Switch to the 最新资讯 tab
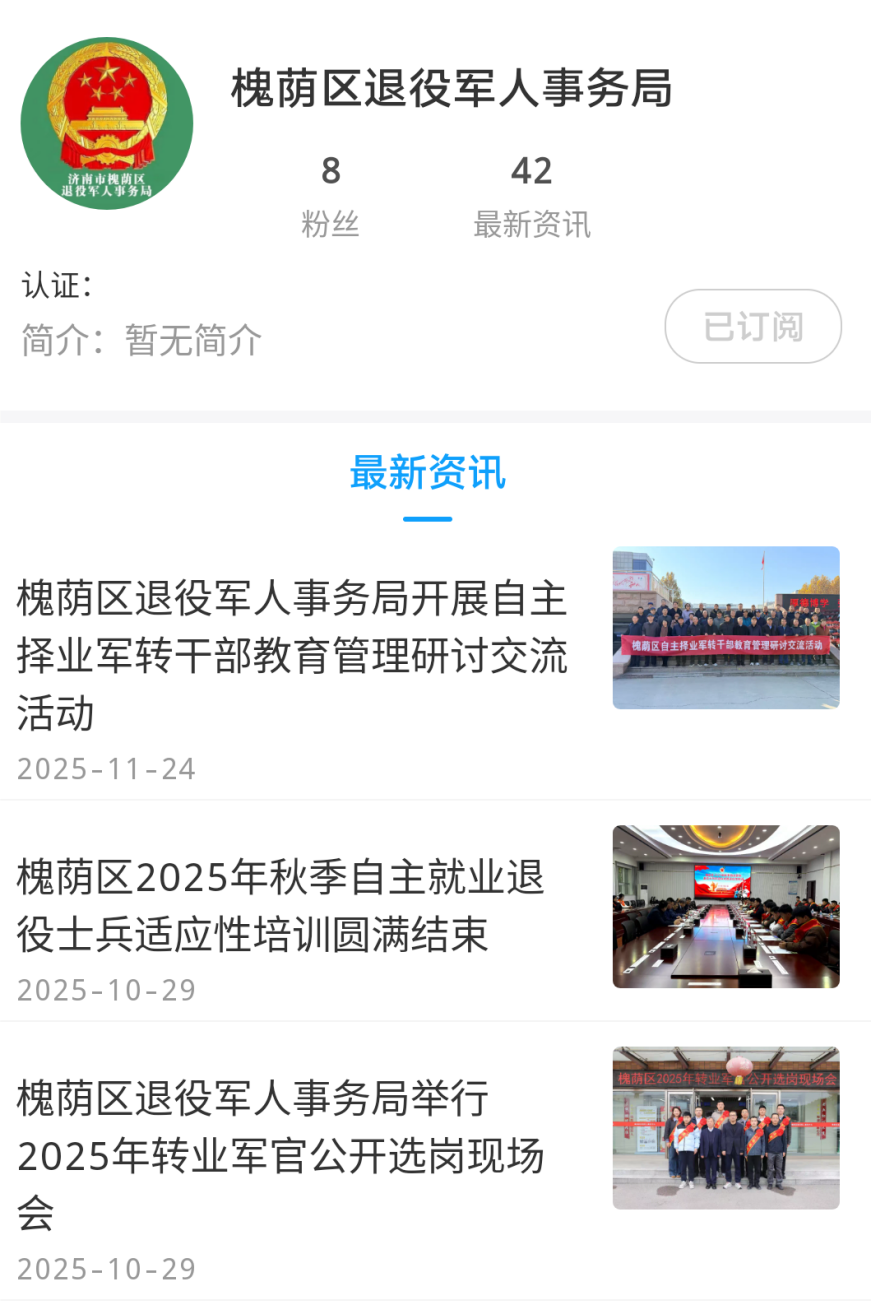The height and width of the screenshot is (1314, 871). [428, 473]
